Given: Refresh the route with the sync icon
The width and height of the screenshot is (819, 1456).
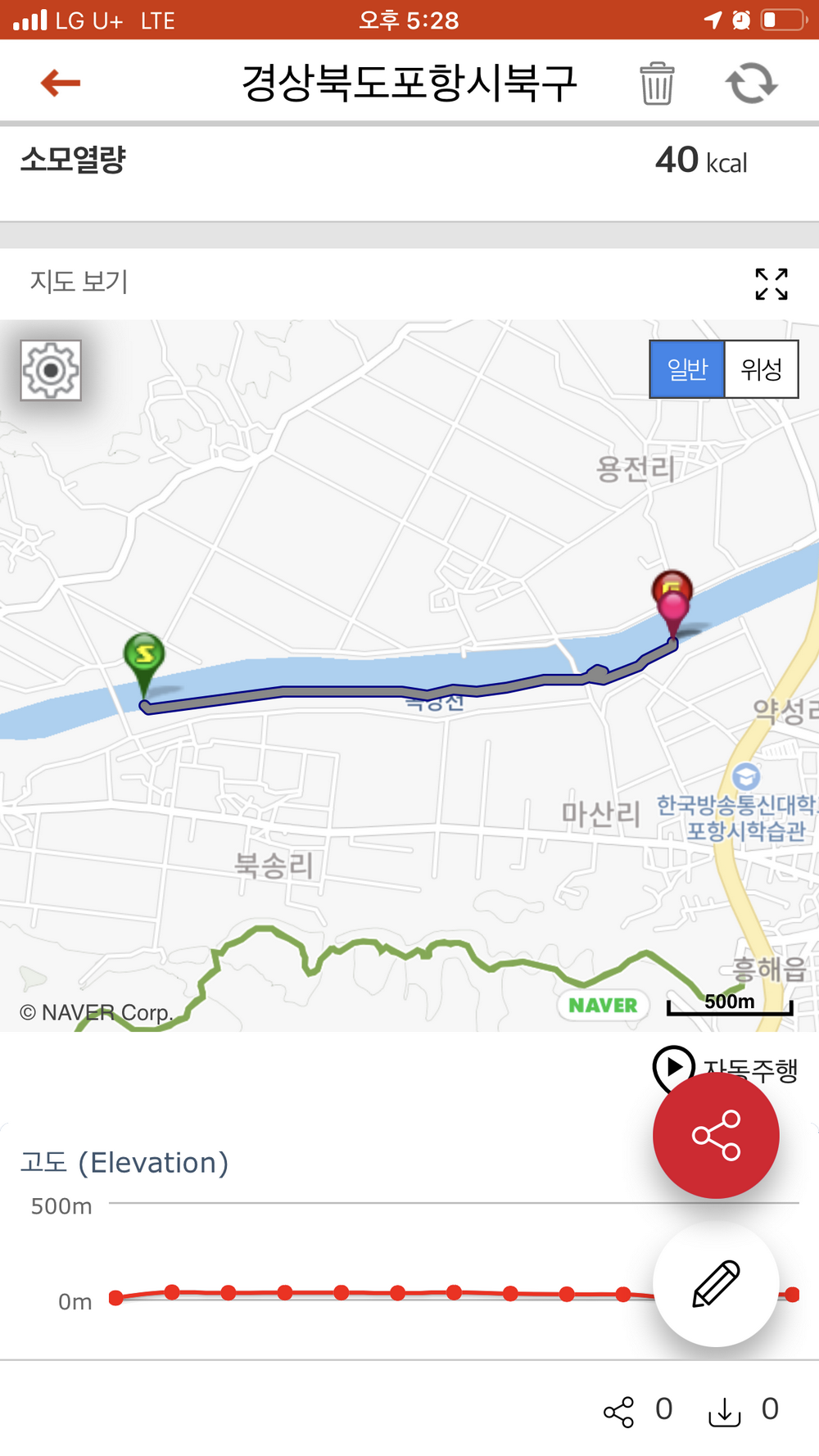Looking at the screenshot, I should pos(751,83).
